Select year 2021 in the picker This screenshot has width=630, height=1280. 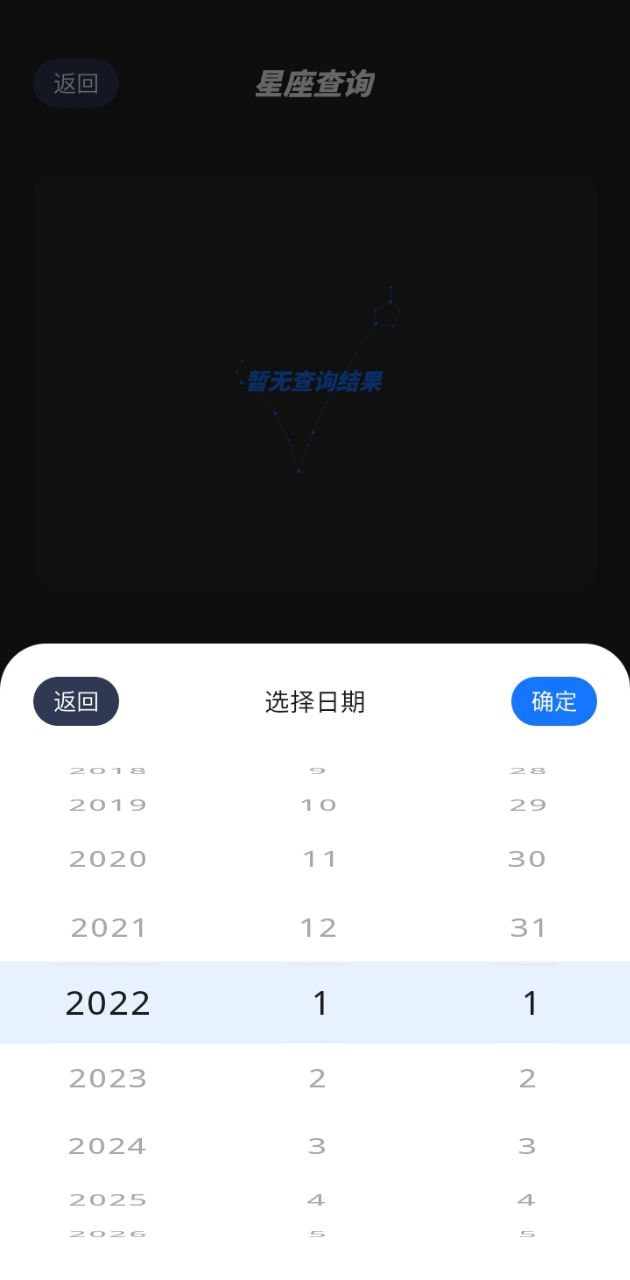(x=108, y=928)
